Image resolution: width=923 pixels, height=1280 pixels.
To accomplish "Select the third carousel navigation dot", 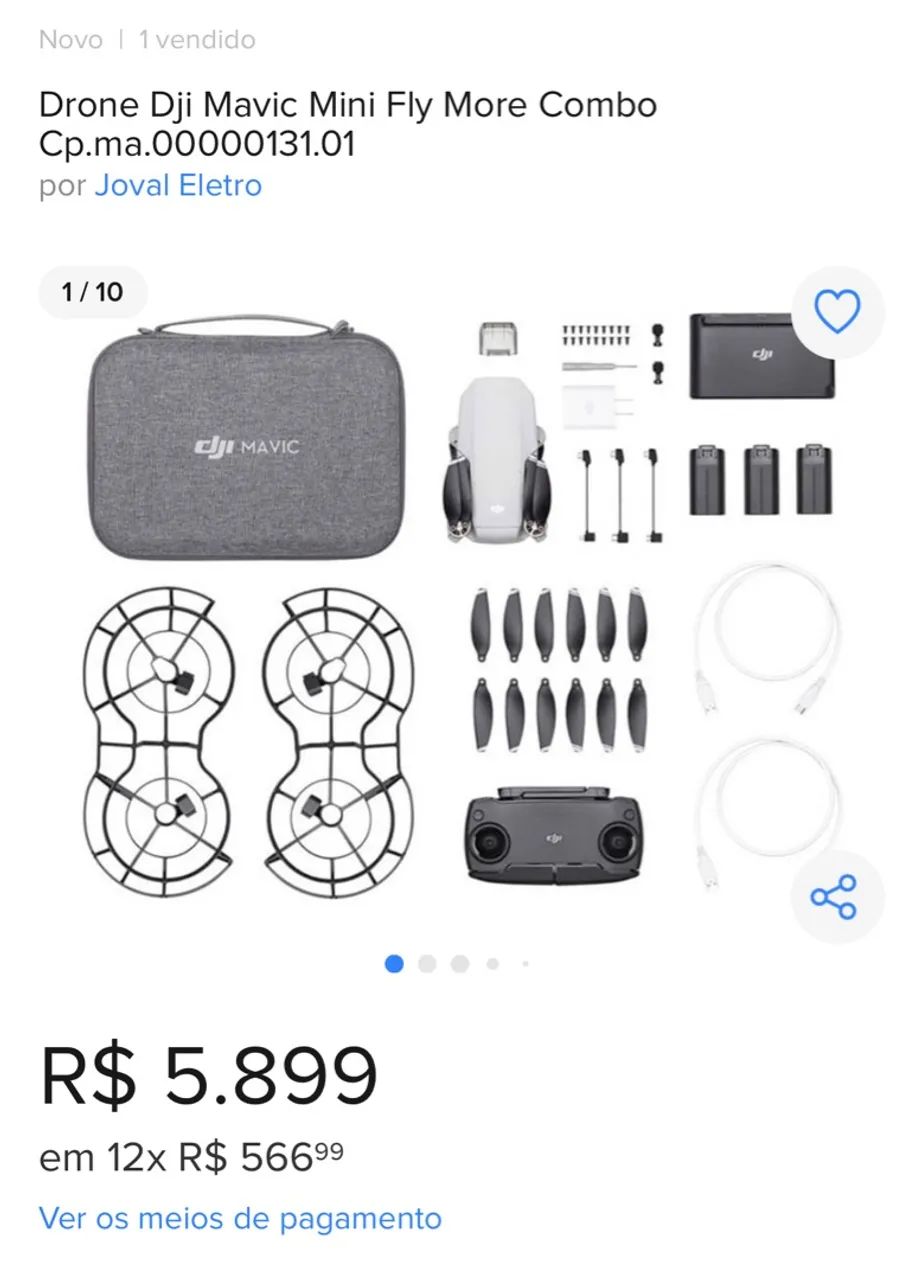I will pos(460,962).
